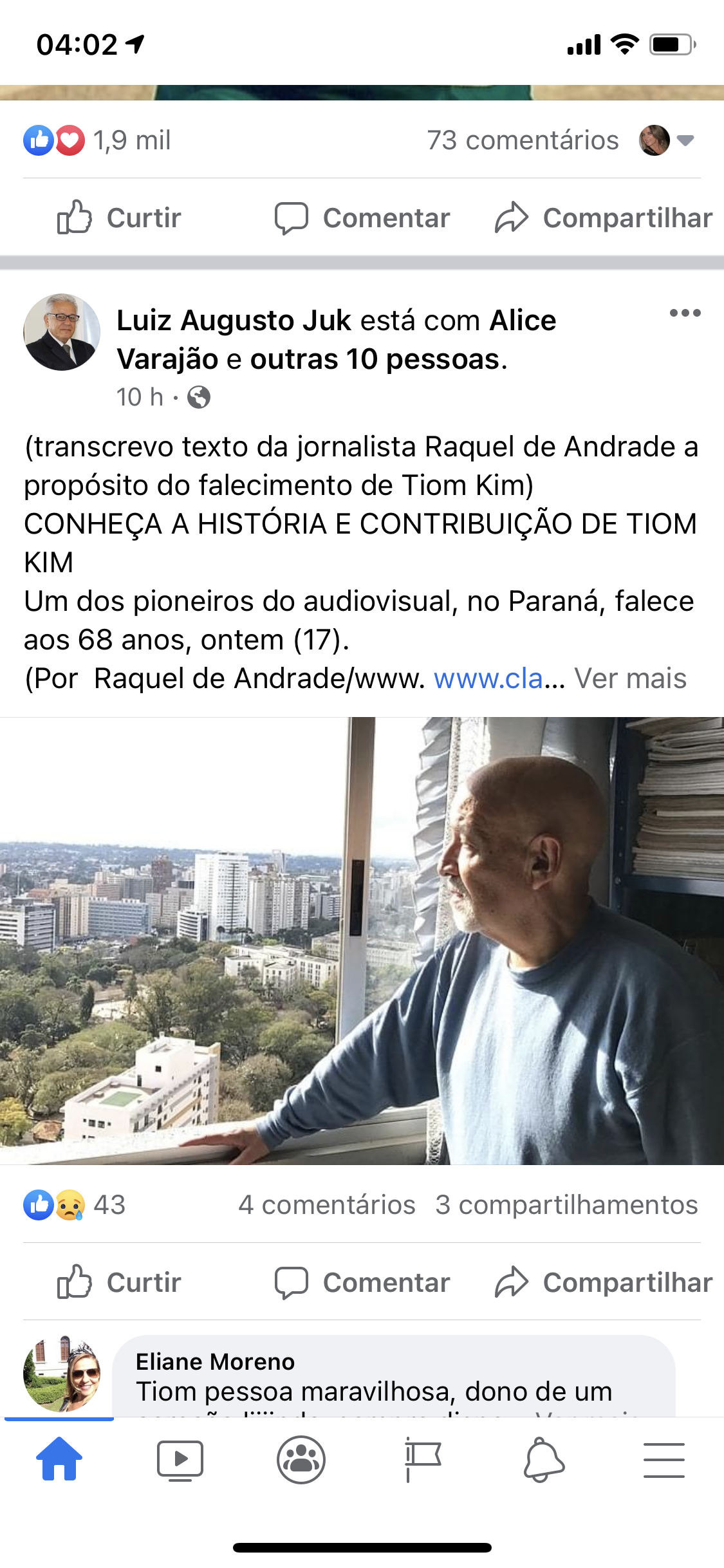Comment on Luiz Augusto Juk's post
This screenshot has height=1568, width=724.
[x=362, y=1282]
